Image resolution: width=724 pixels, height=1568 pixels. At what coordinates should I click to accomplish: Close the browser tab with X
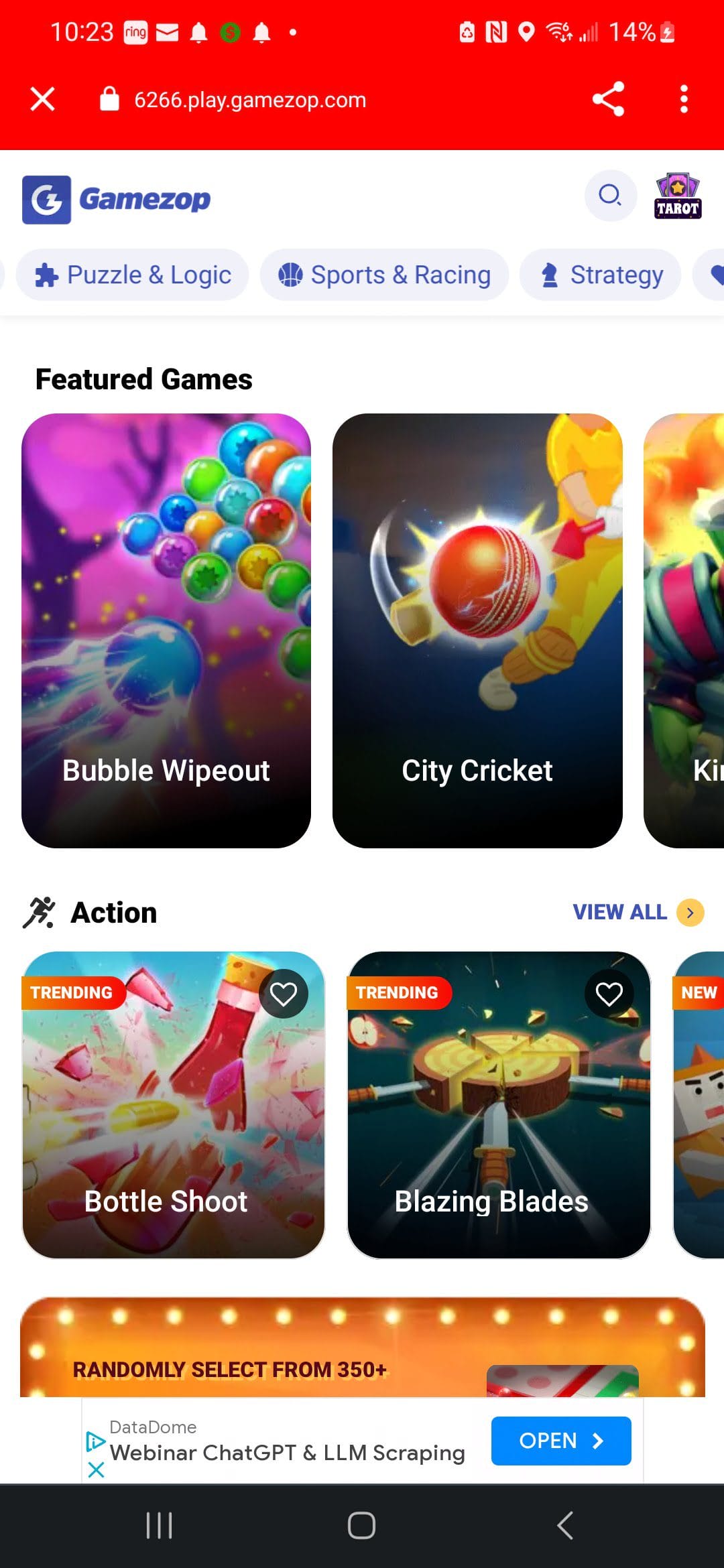[x=43, y=99]
